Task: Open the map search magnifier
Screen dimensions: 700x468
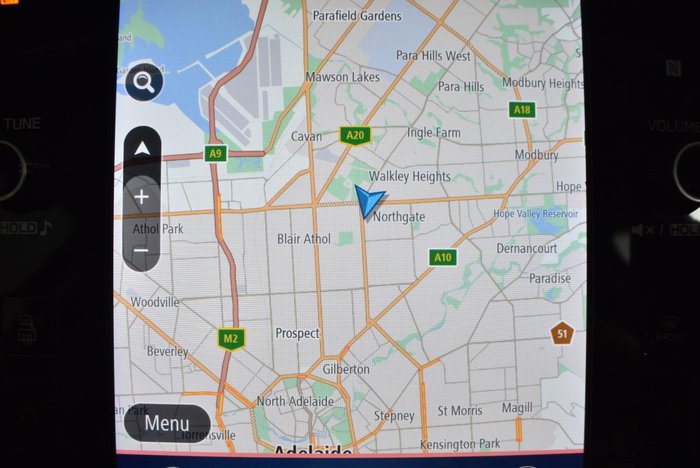Action: (x=143, y=82)
